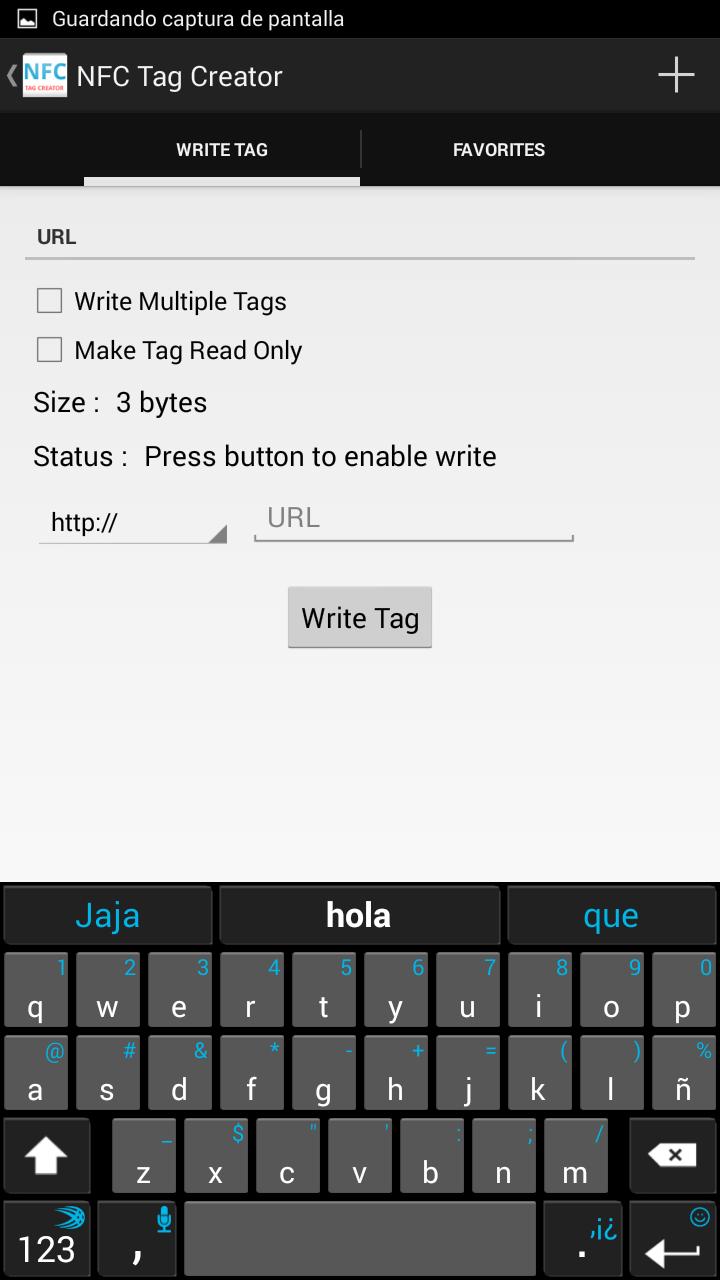Viewport: 720px width, 1280px height.
Task: Switch keyboard to 123 symbols layout
Action: (x=47, y=1240)
